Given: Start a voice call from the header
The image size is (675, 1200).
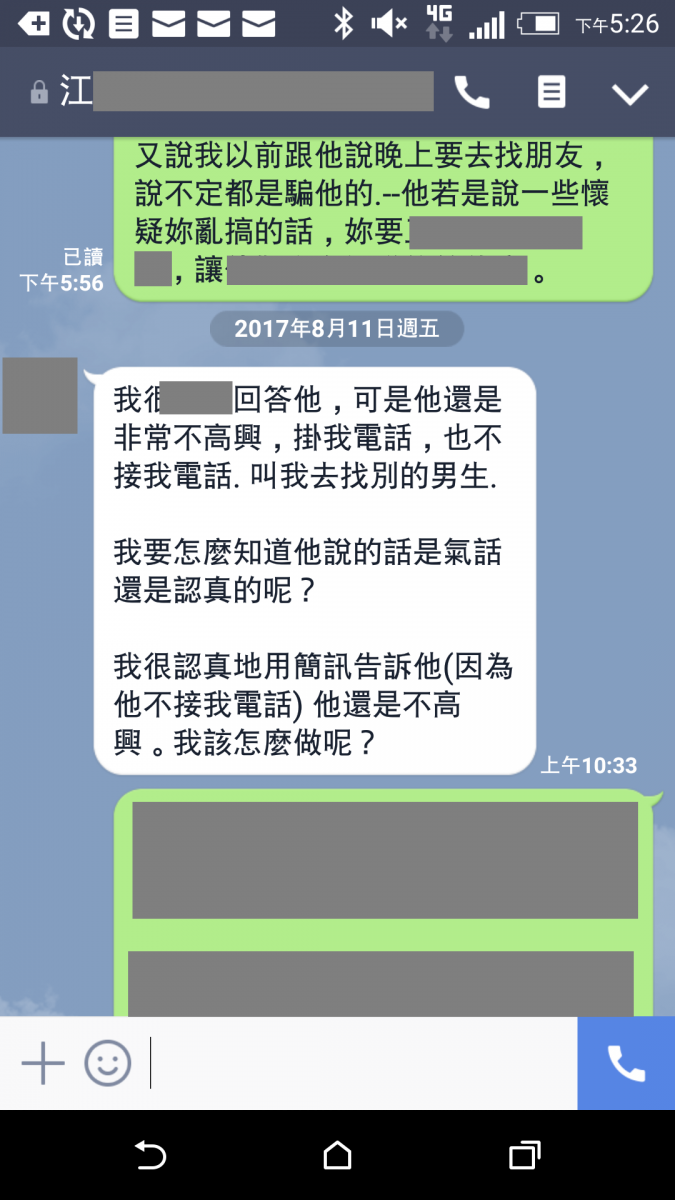Looking at the screenshot, I should coord(472,93).
